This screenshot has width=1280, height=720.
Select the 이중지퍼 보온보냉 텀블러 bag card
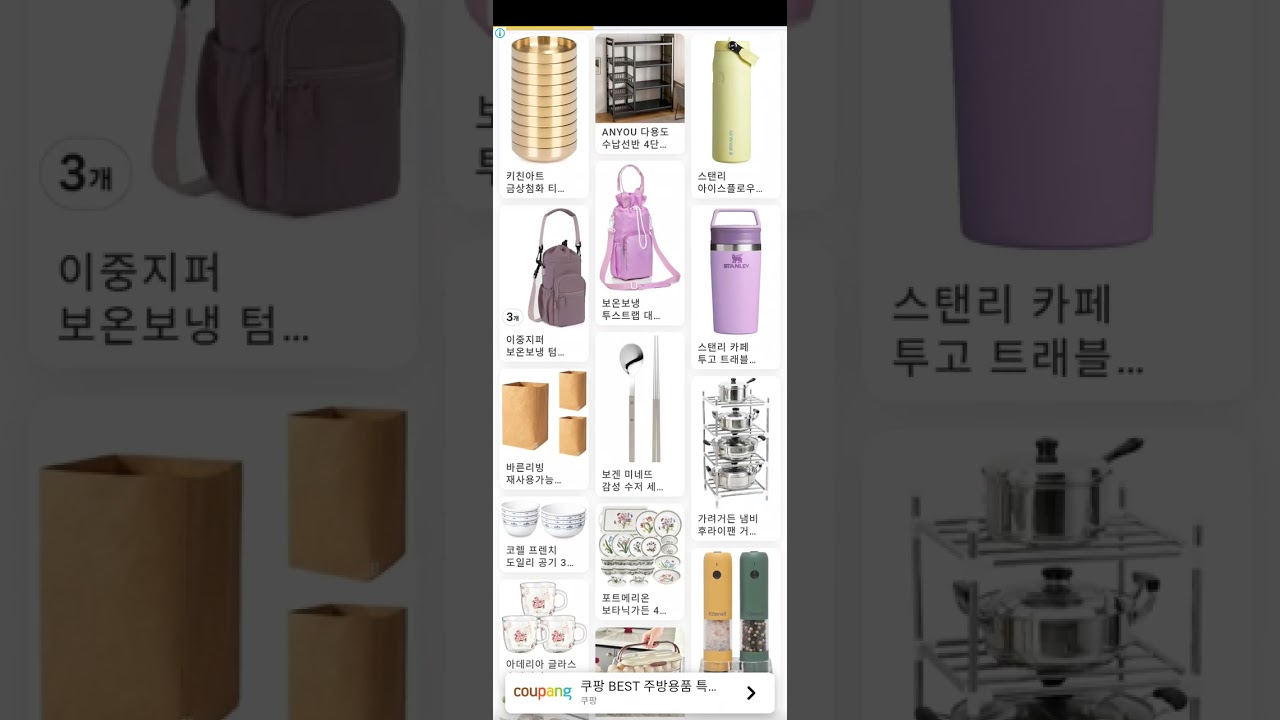click(x=544, y=282)
